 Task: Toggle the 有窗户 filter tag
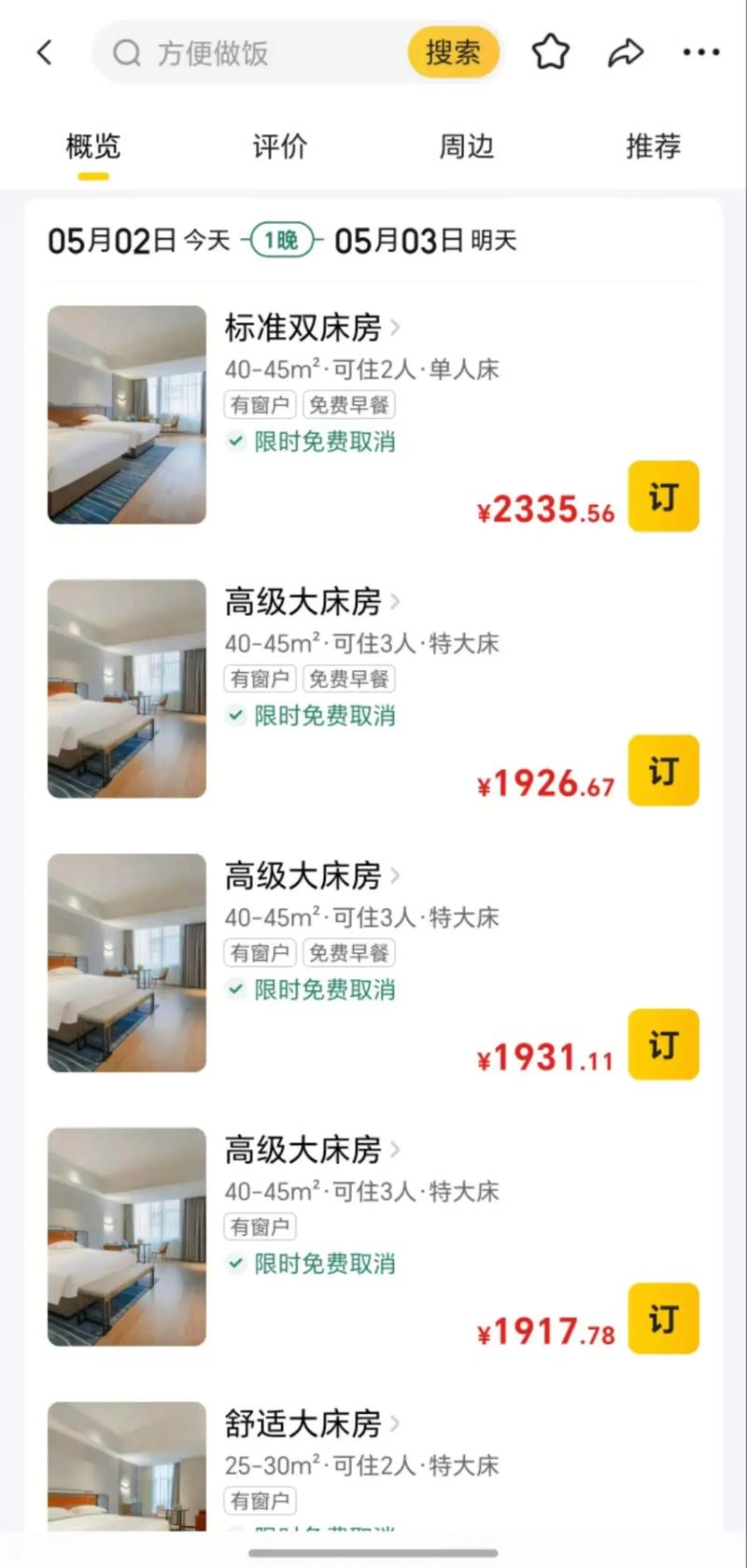coord(260,404)
